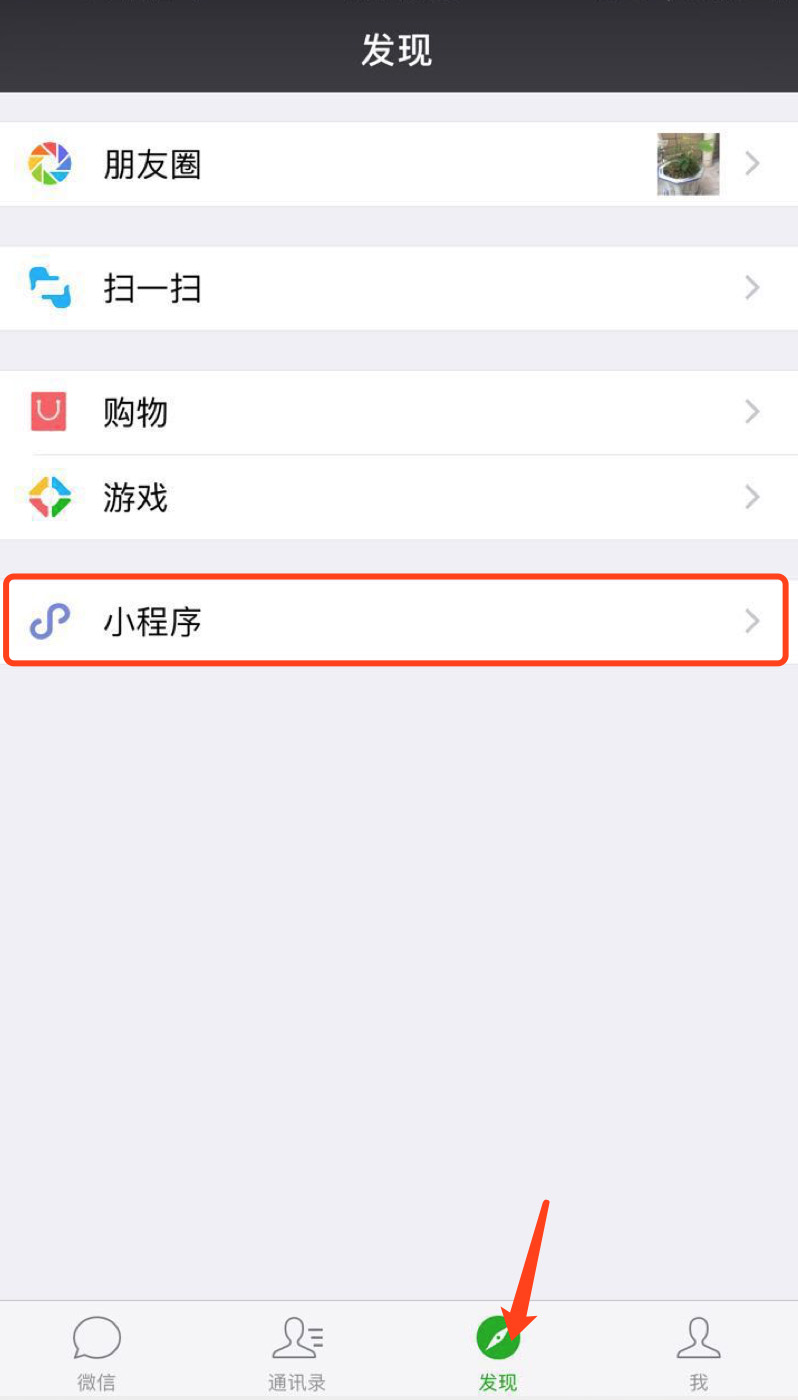Switch to the 微信 chats tab
798x1400 pixels.
tap(97, 1352)
